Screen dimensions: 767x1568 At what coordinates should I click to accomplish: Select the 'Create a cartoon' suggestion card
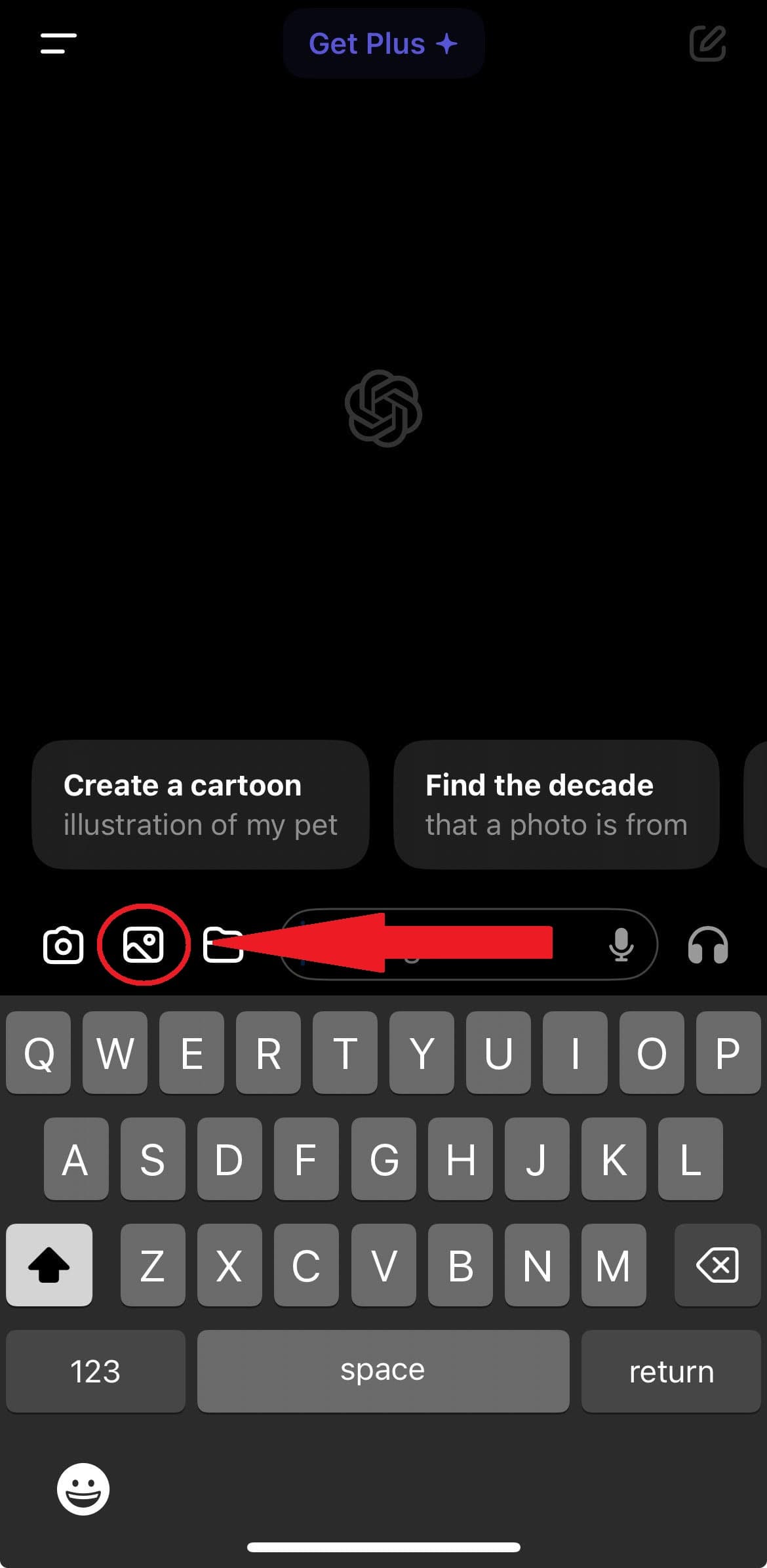(200, 804)
